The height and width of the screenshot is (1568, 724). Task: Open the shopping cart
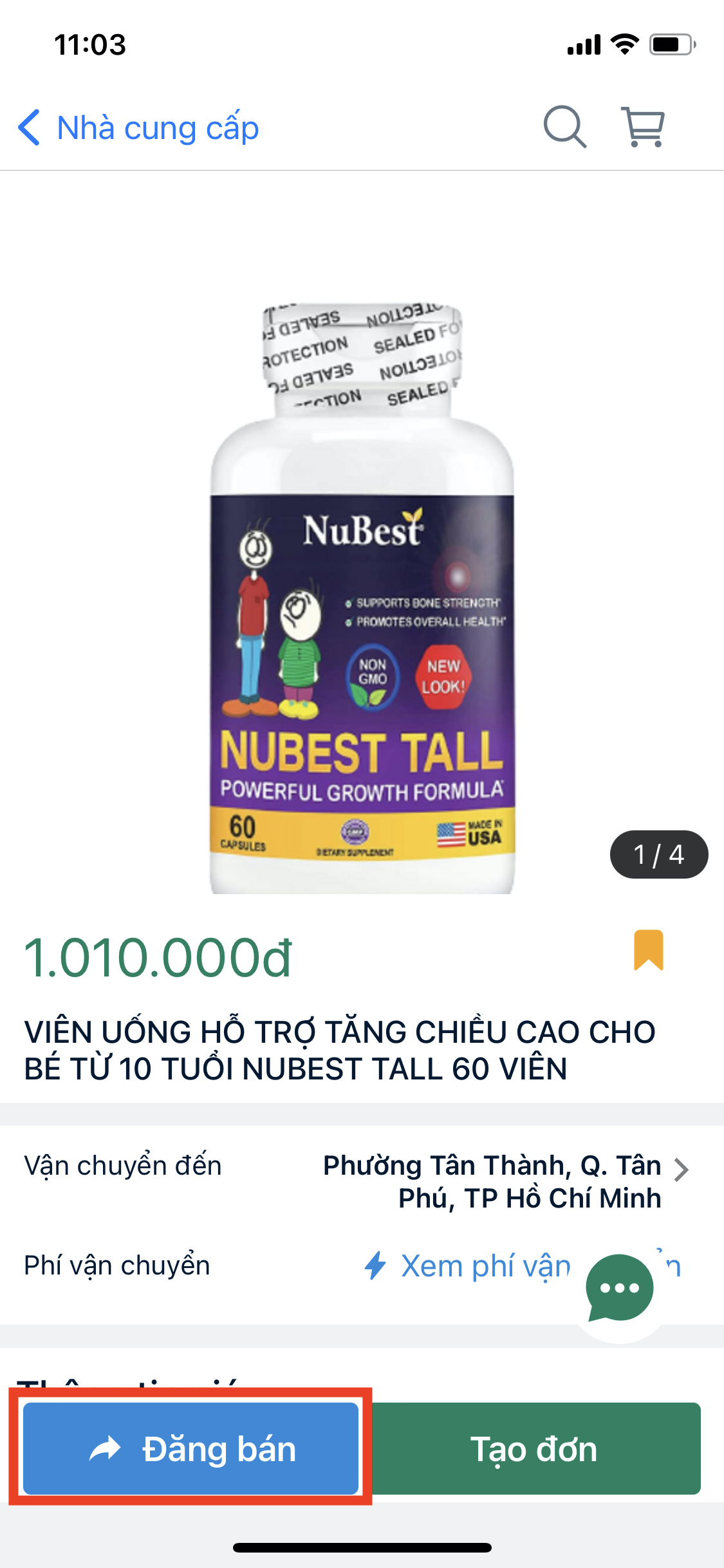point(643,127)
